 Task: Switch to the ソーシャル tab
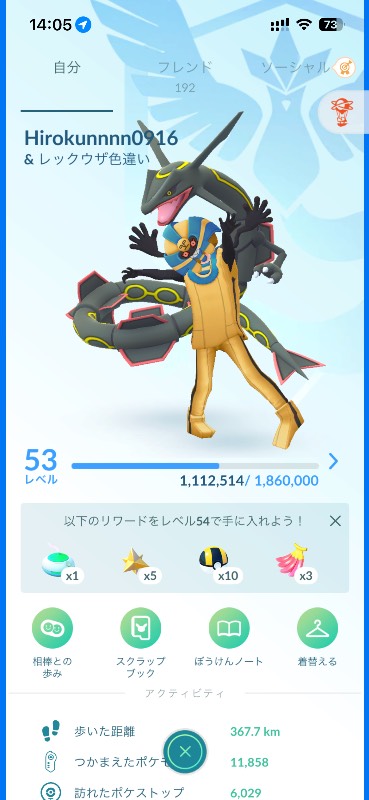296,68
